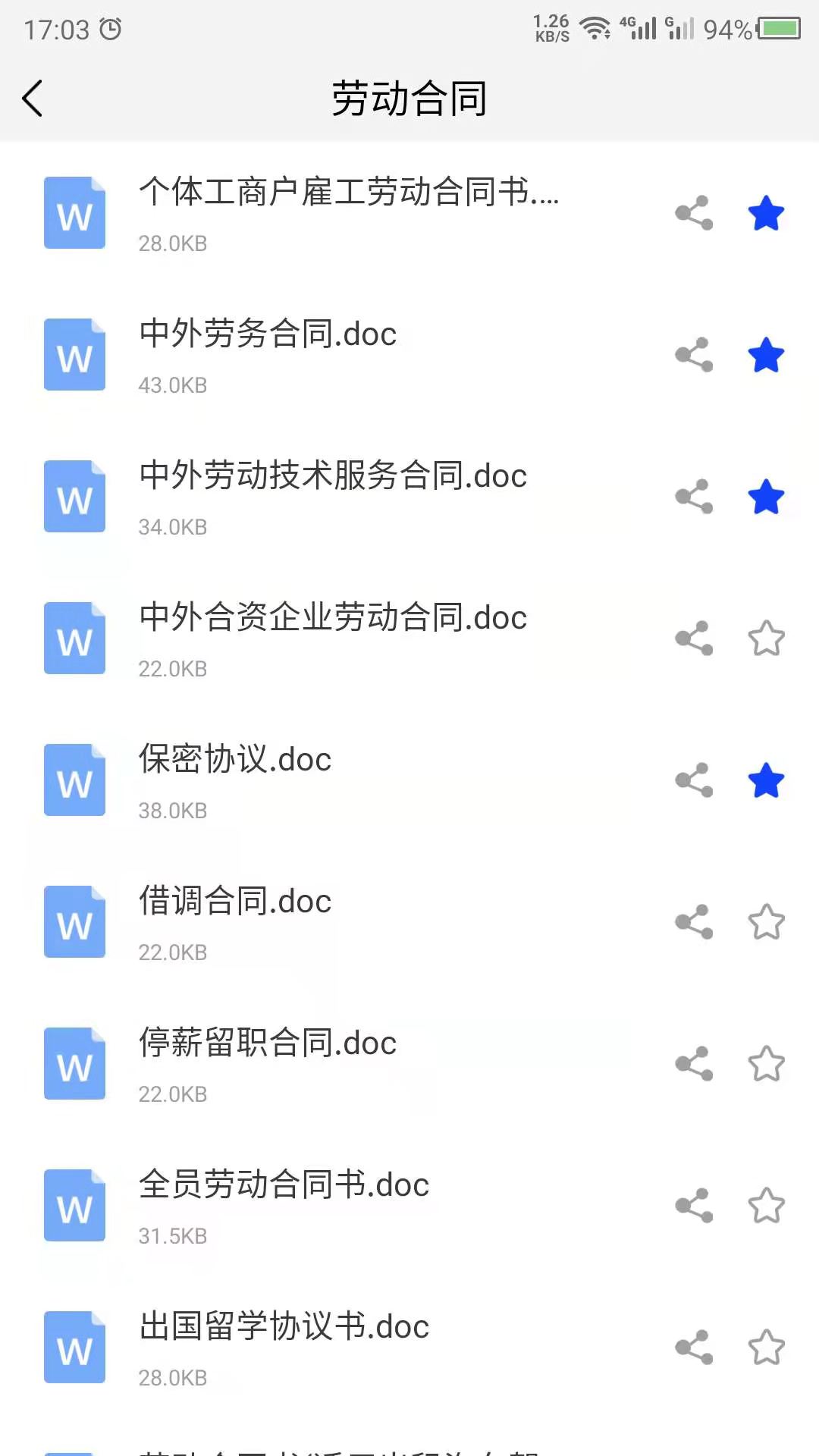This screenshot has width=819, height=1456.
Task: Favorite the 借调合同.doc file
Action: coord(766,921)
